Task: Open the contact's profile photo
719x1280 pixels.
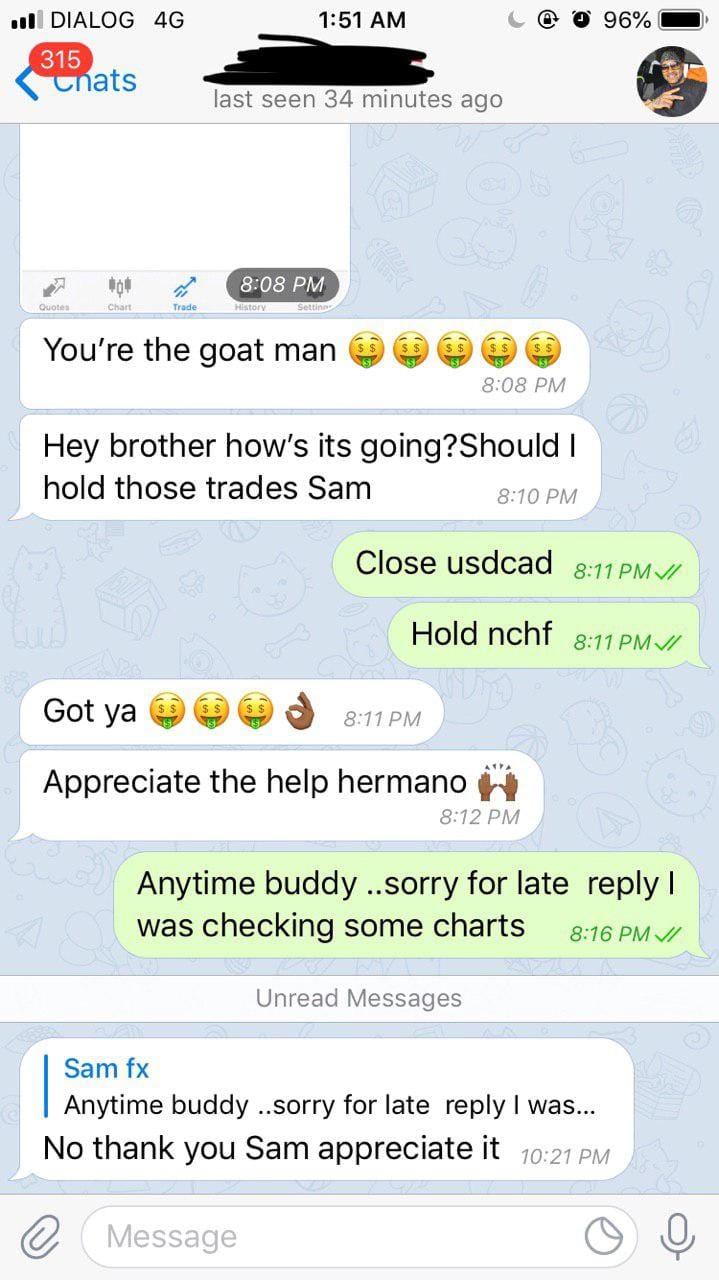Action: pos(671,81)
